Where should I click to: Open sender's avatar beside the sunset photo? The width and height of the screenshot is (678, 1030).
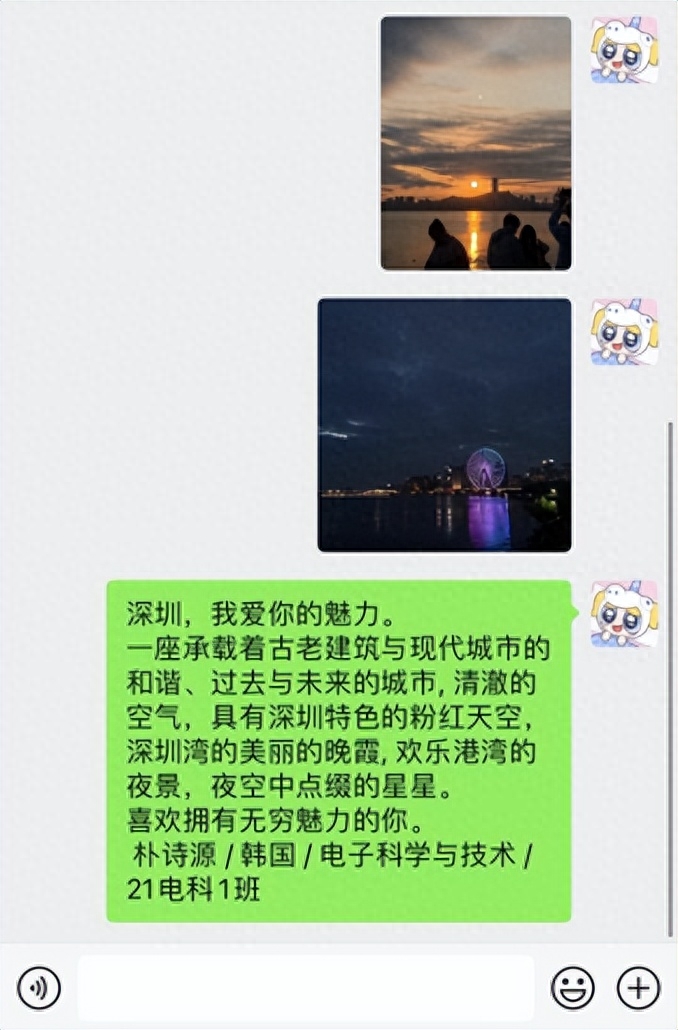[624, 50]
